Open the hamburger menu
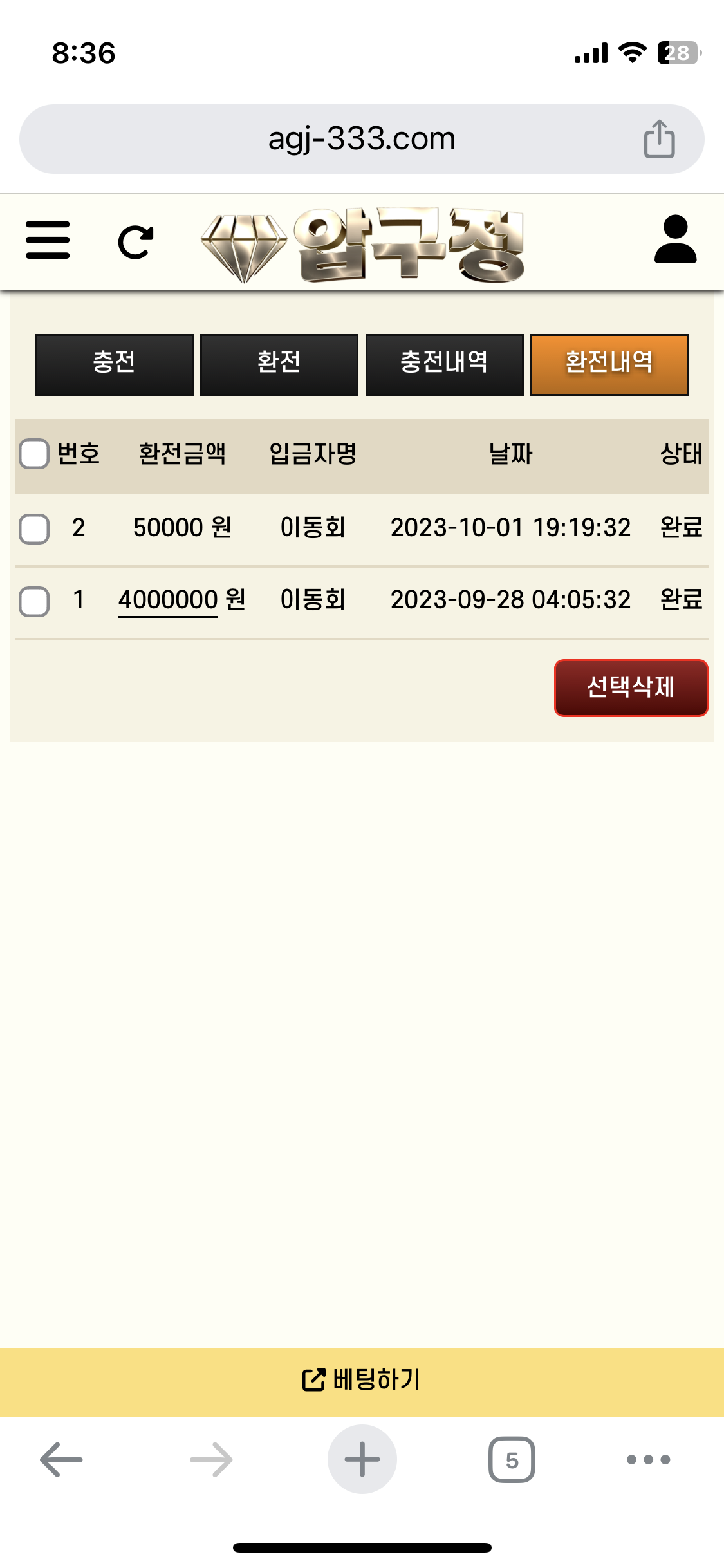The height and width of the screenshot is (1568, 724). [48, 240]
